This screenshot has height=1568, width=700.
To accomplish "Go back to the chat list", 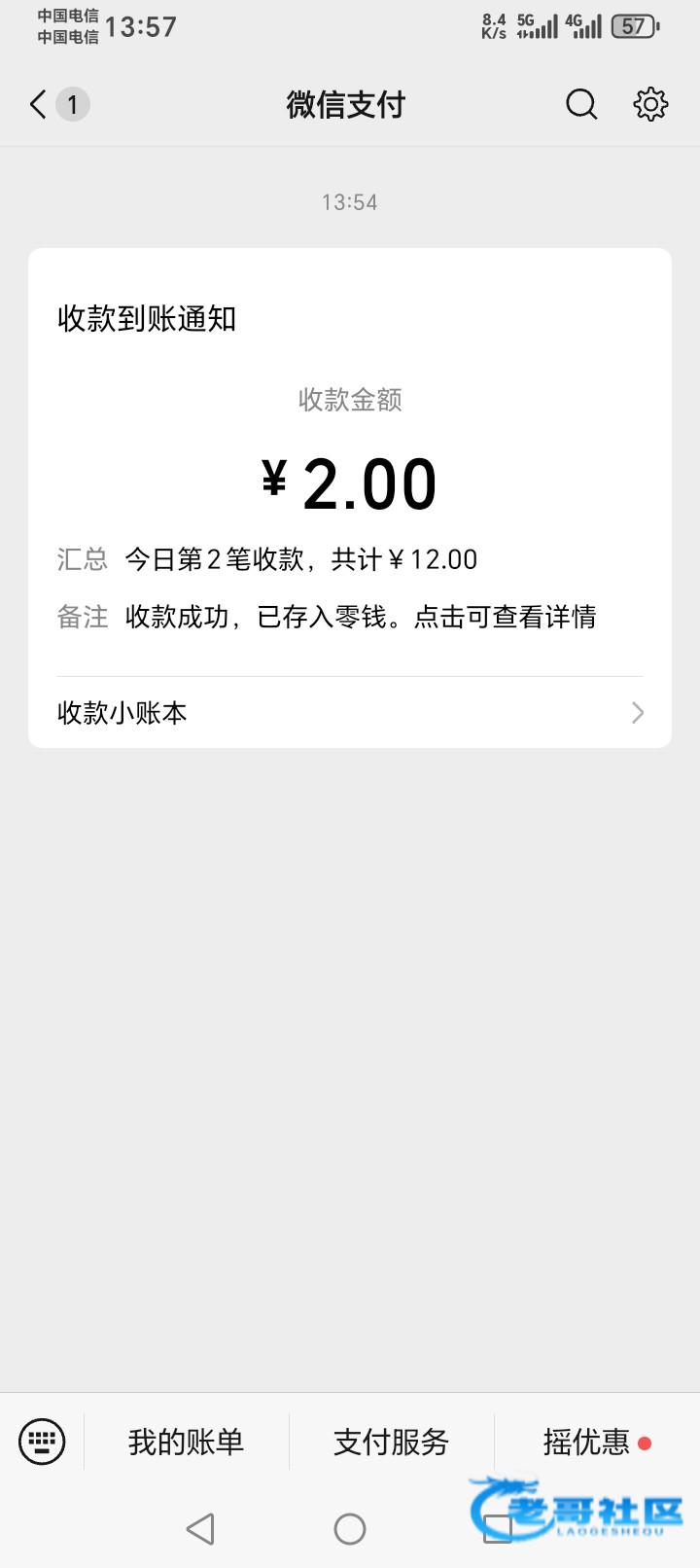I will pos(41,104).
